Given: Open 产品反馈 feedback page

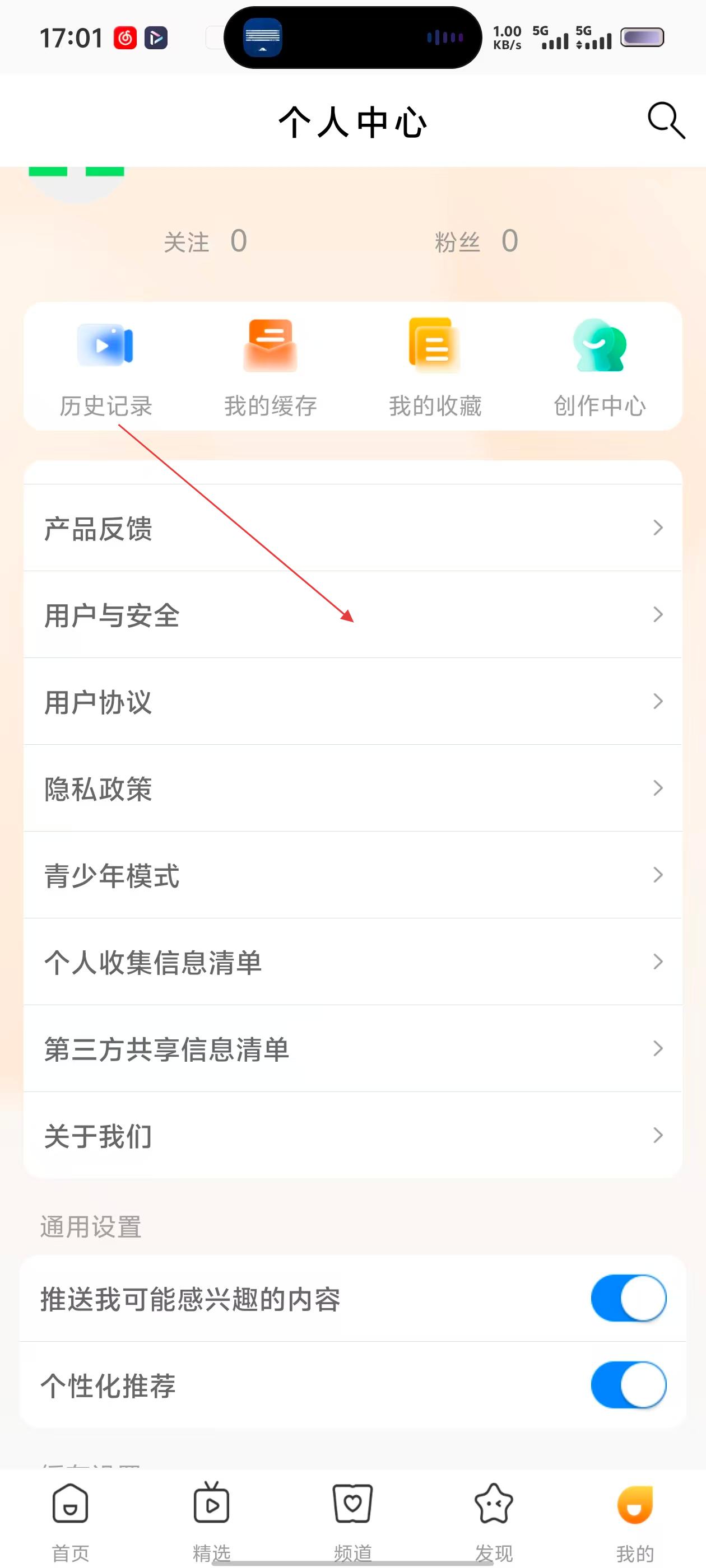Looking at the screenshot, I should (x=352, y=528).
